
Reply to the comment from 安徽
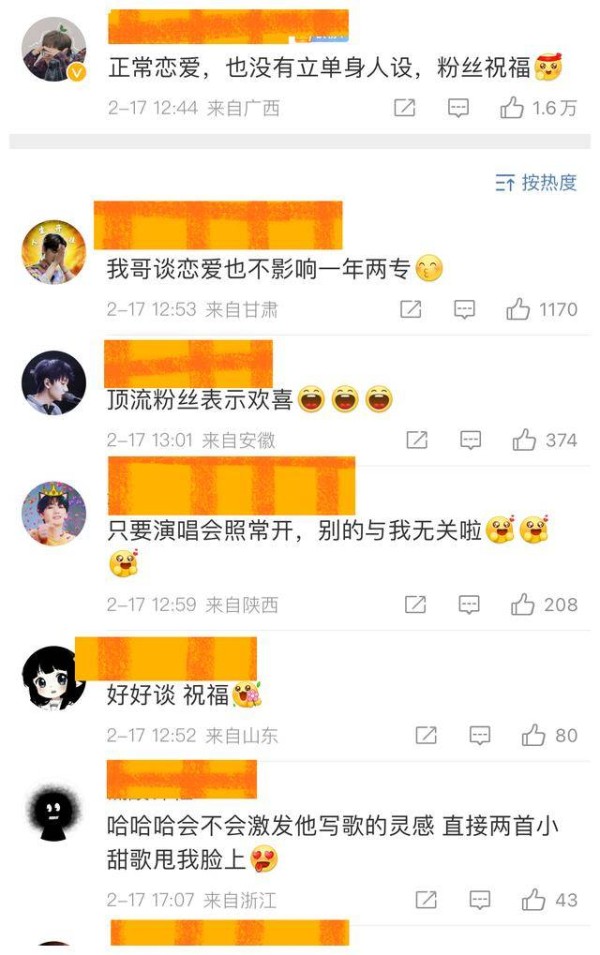tap(470, 440)
